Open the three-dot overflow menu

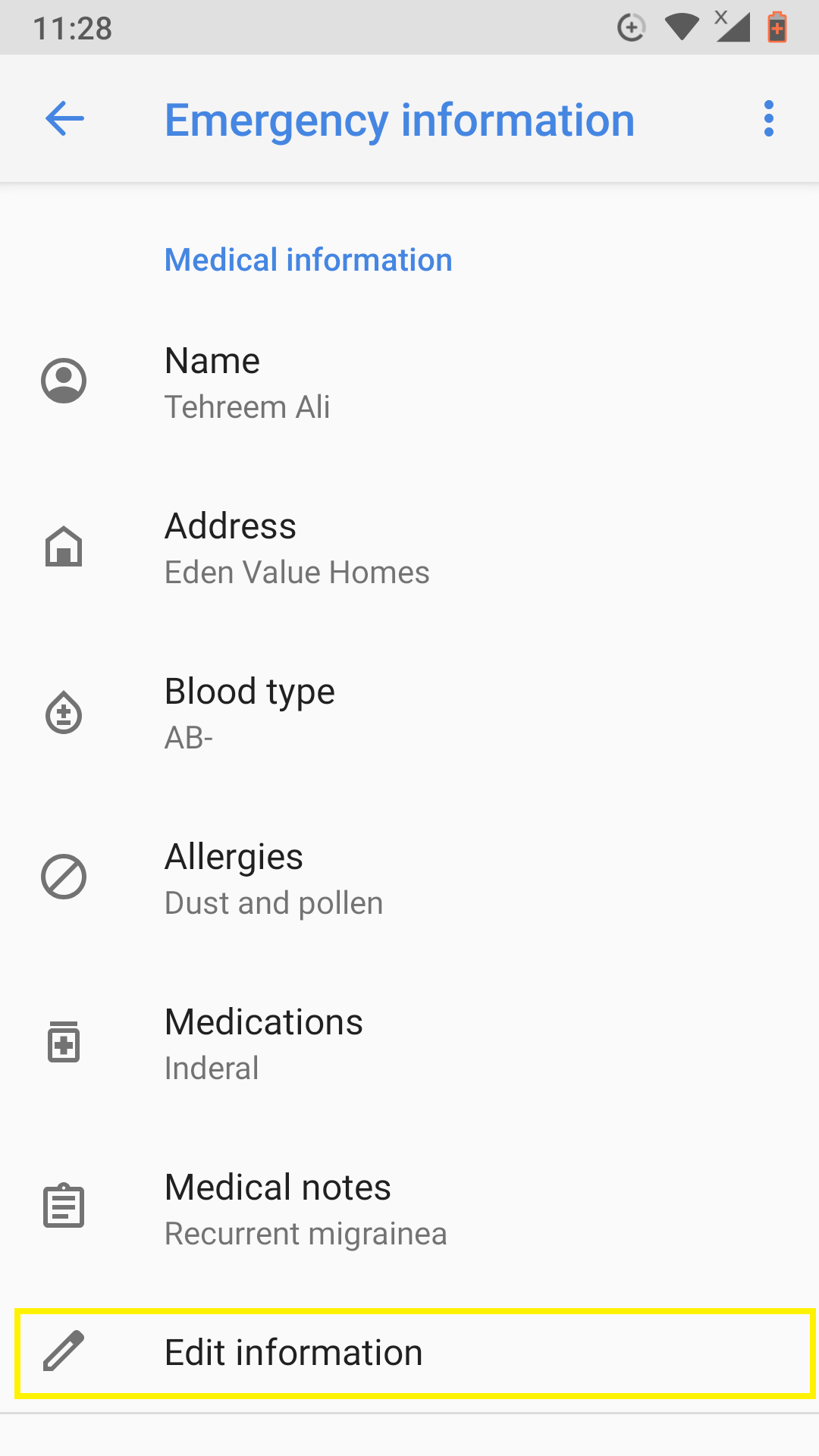769,119
